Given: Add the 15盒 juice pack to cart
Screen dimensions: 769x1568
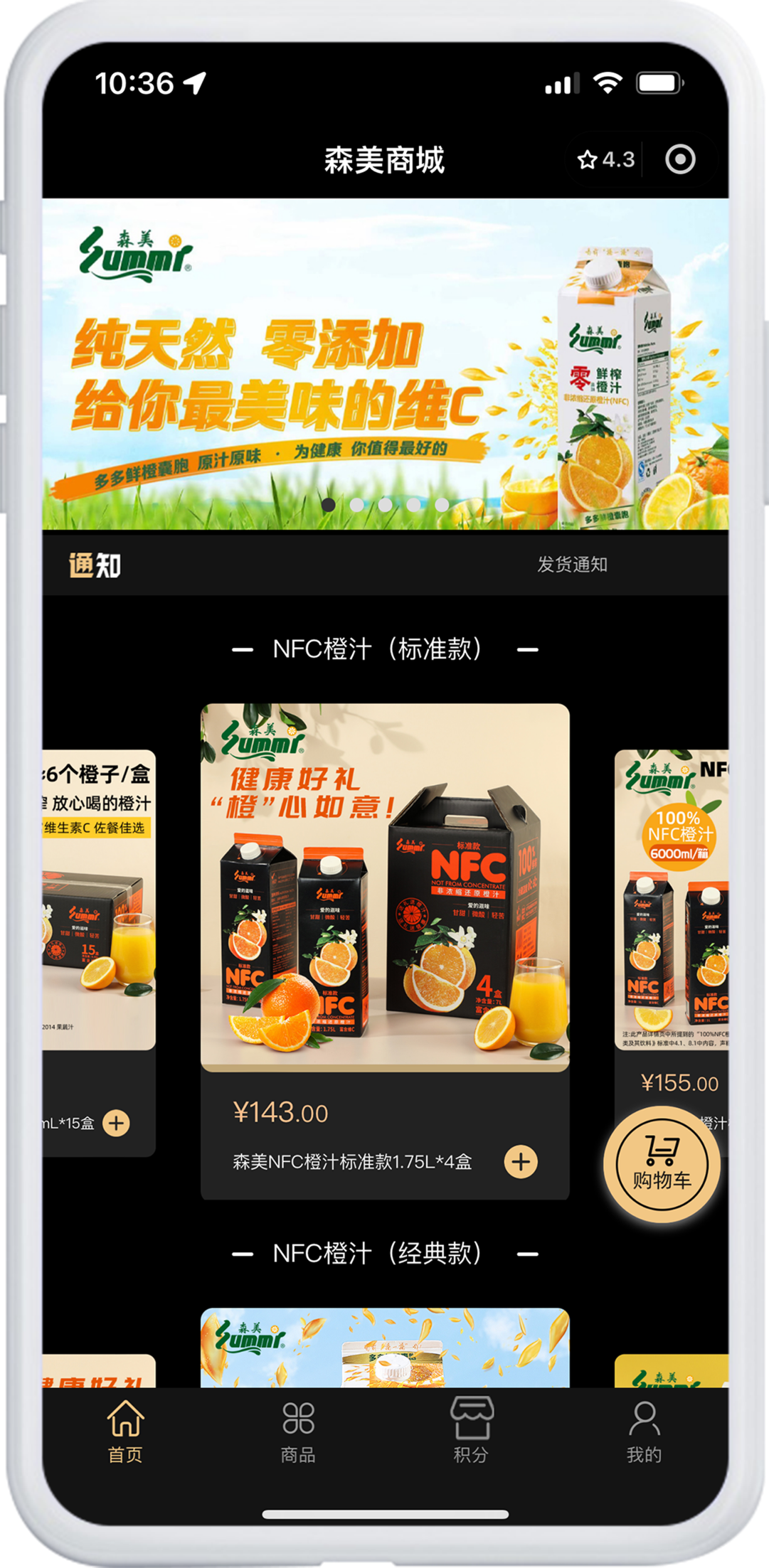Looking at the screenshot, I should click(x=116, y=1123).
